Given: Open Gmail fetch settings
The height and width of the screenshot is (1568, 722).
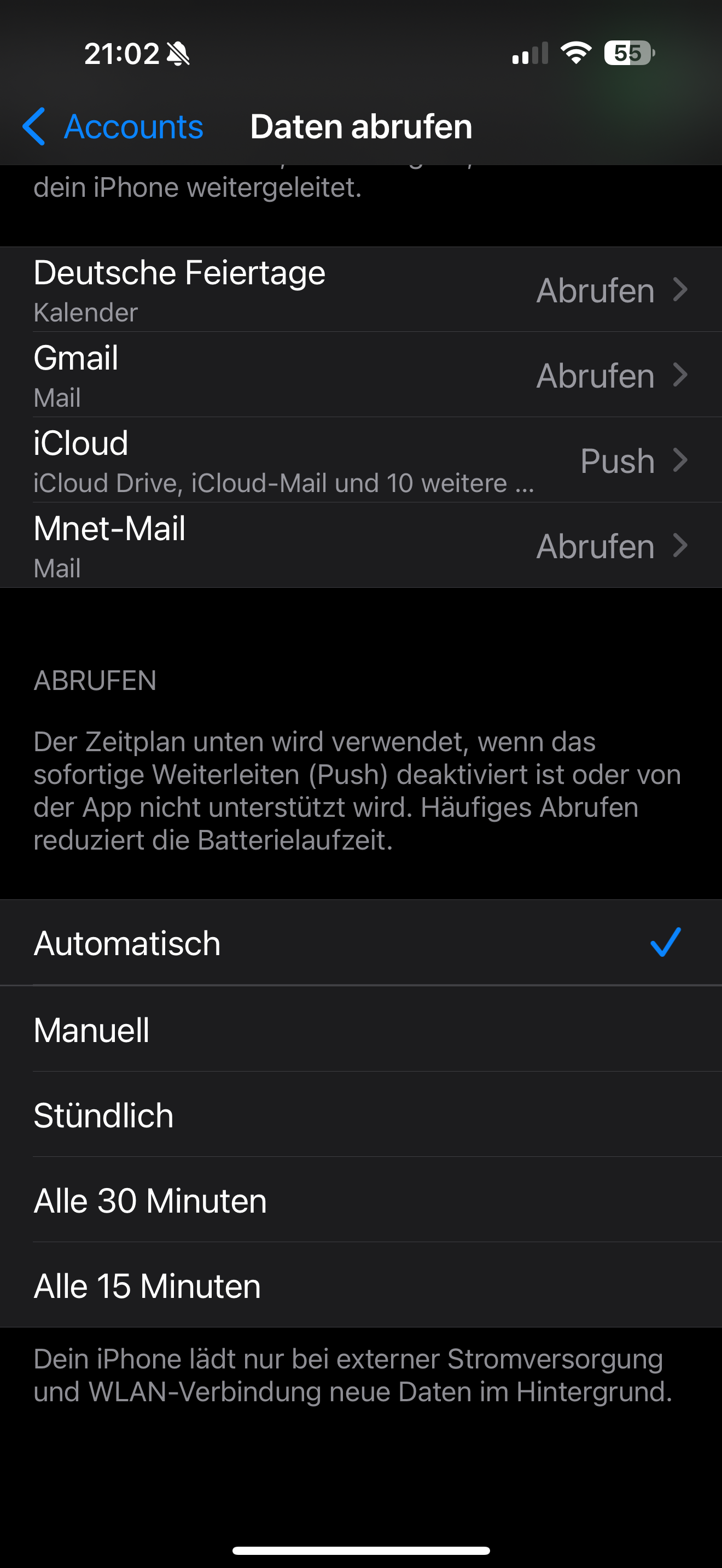Looking at the screenshot, I should click(x=360, y=375).
